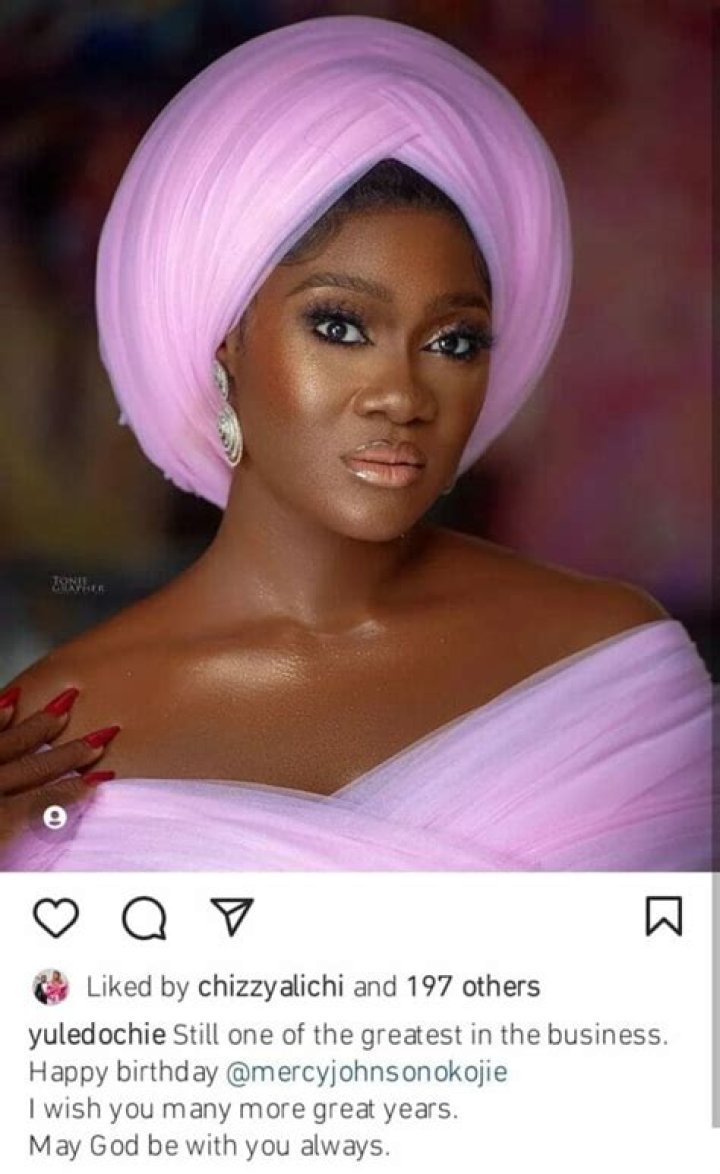Visit the @mercyjohnsonokojie mention link
Screen dimensions: 720x1174
(x=368, y=1072)
